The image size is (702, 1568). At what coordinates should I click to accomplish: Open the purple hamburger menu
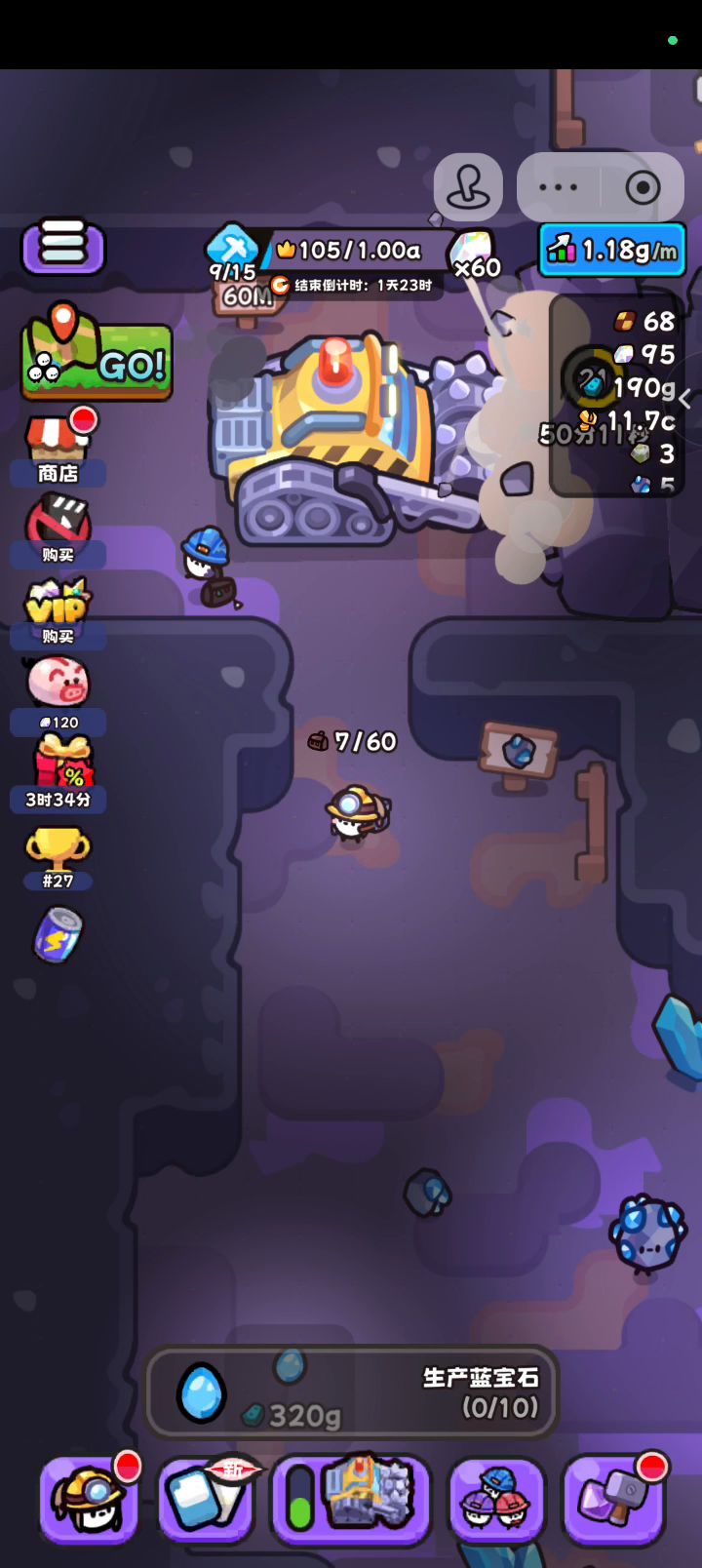pyautogui.click(x=63, y=246)
